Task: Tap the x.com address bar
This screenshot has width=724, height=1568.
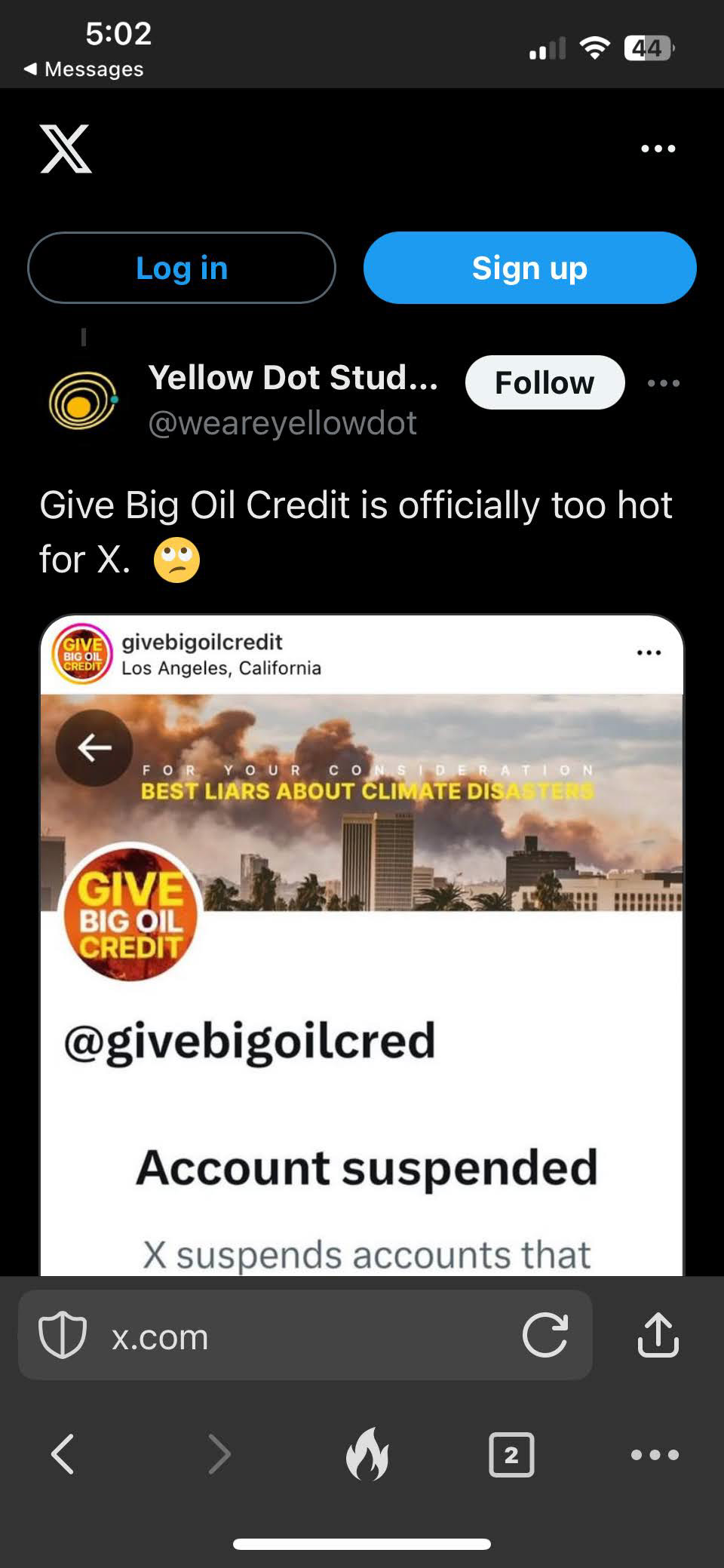Action: point(302,1337)
